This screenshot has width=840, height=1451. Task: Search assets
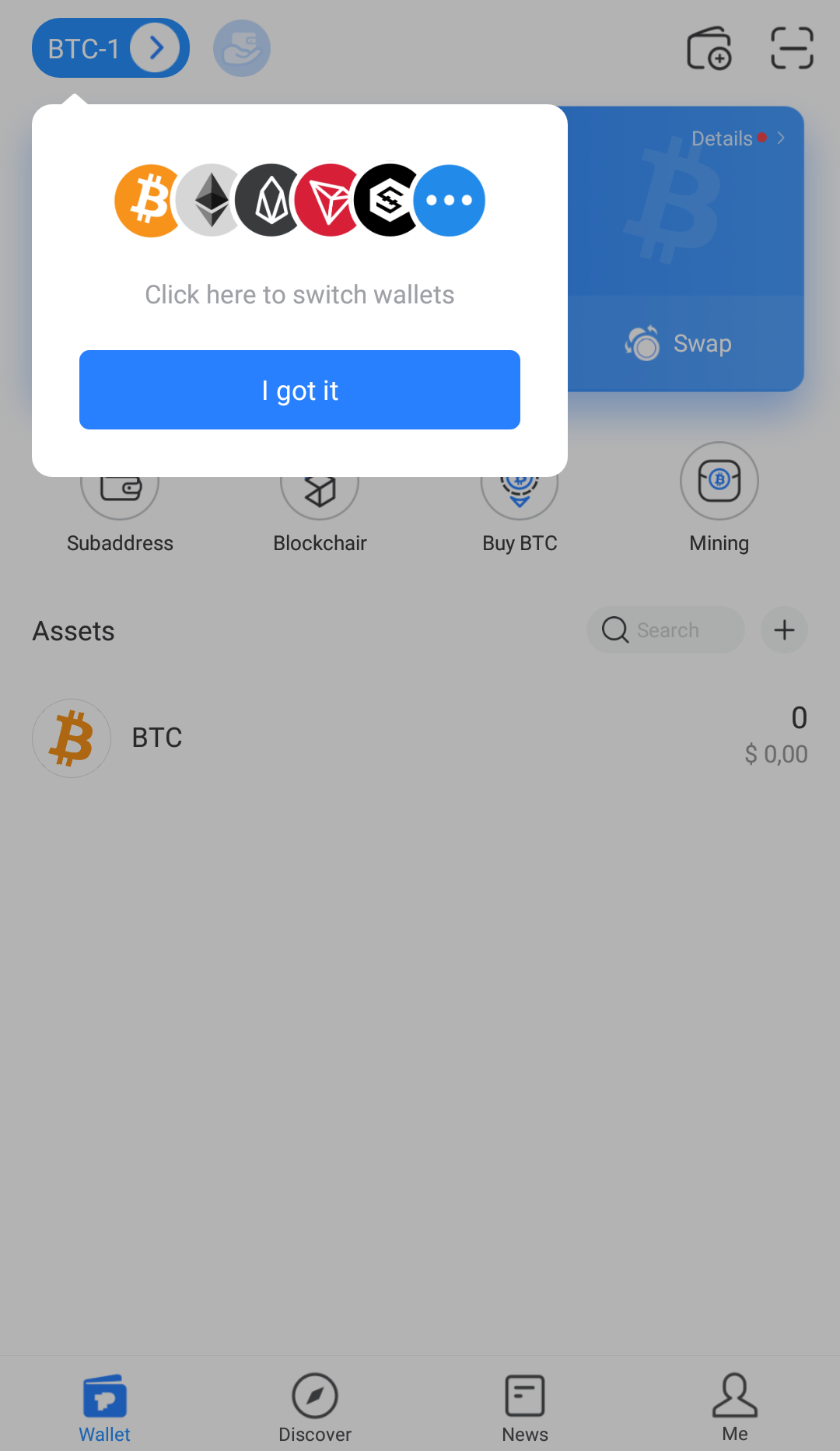(666, 630)
